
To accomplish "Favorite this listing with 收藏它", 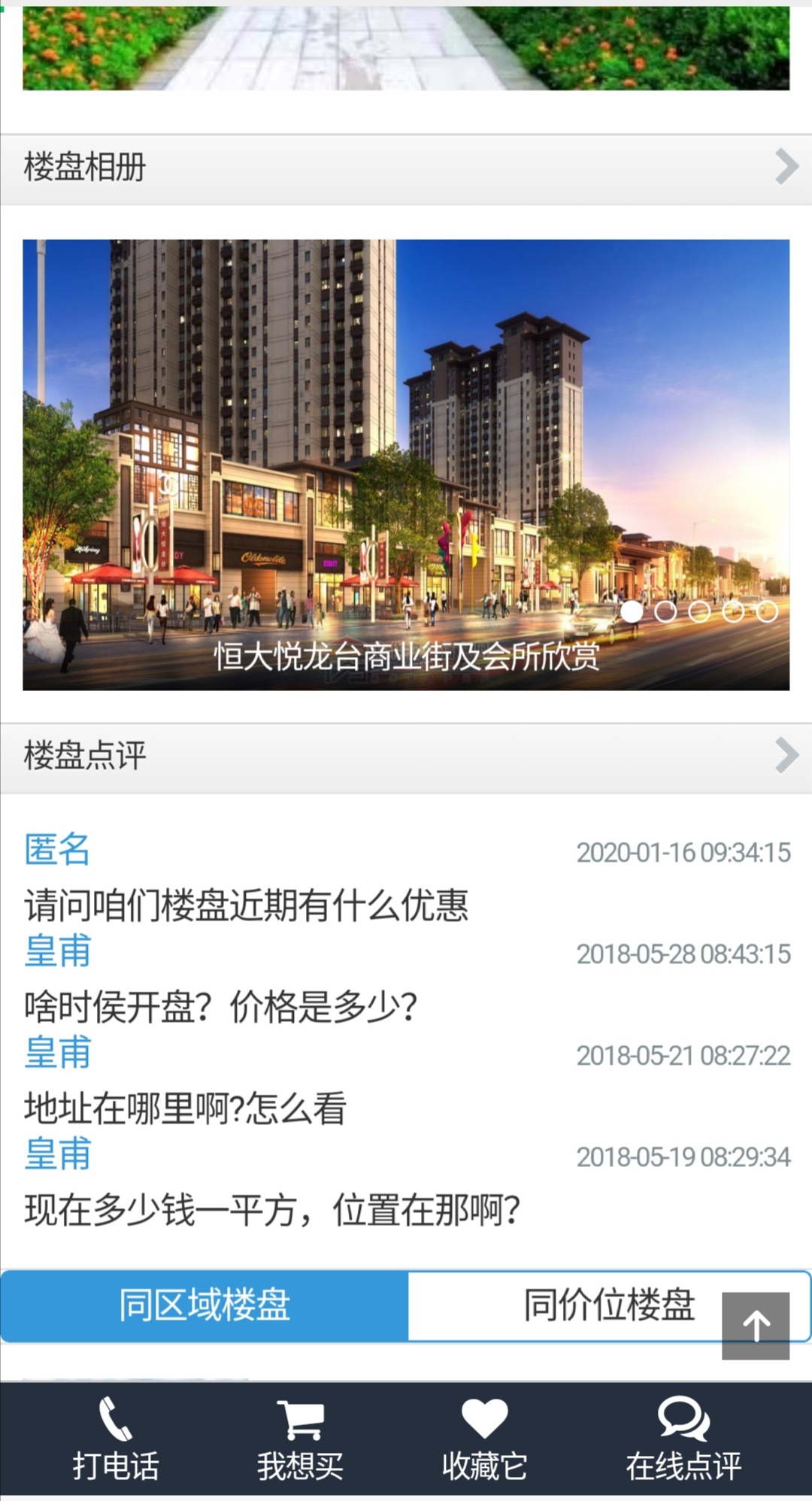I will pos(484,1439).
